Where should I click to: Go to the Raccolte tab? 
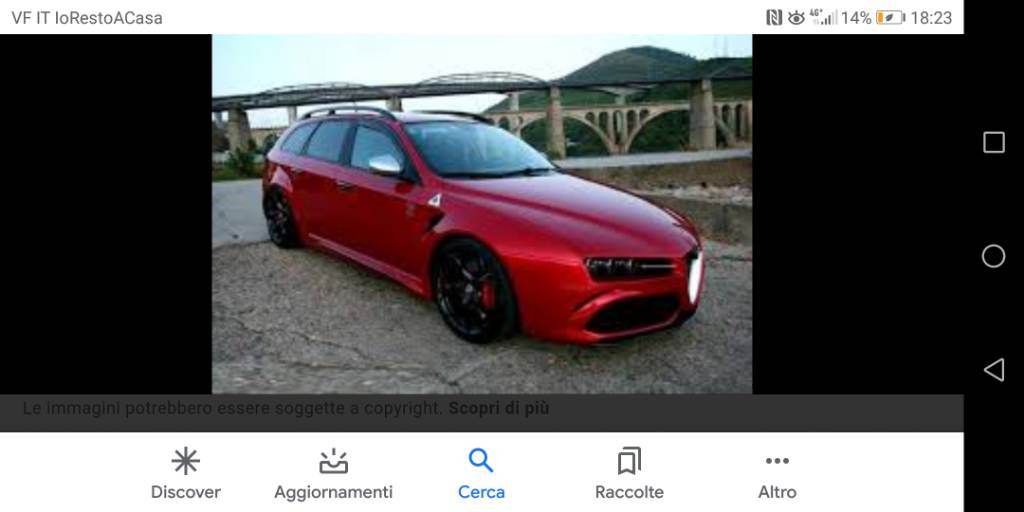[x=629, y=474]
